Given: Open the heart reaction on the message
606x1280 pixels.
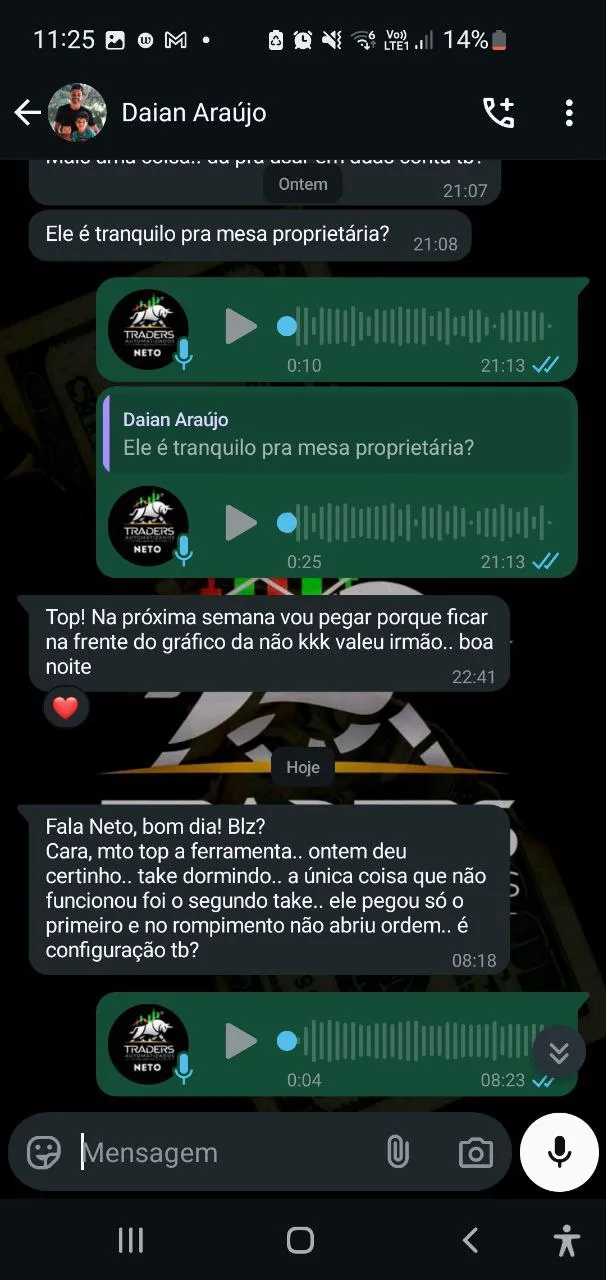Looking at the screenshot, I should [x=66, y=708].
